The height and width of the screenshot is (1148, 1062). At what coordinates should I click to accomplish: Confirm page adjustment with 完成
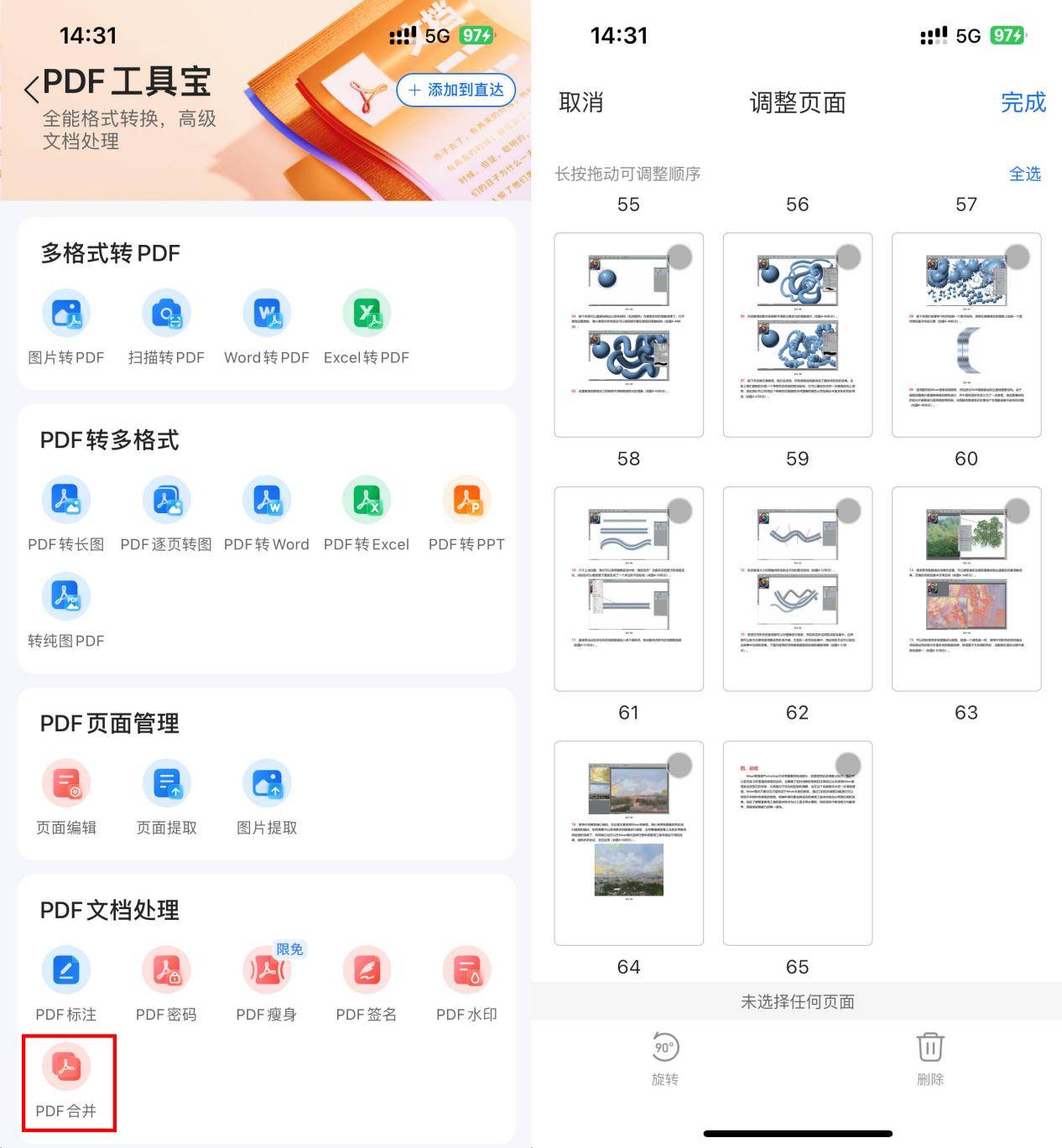pos(1023,102)
